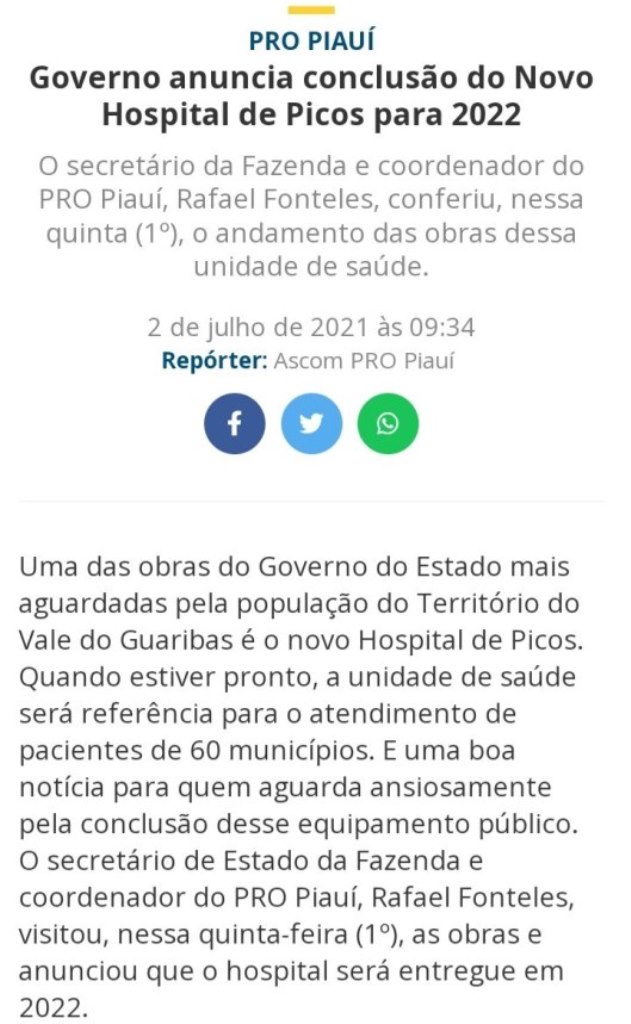Share the article via WhatsApp
The height and width of the screenshot is (1024, 631).
[x=388, y=423]
